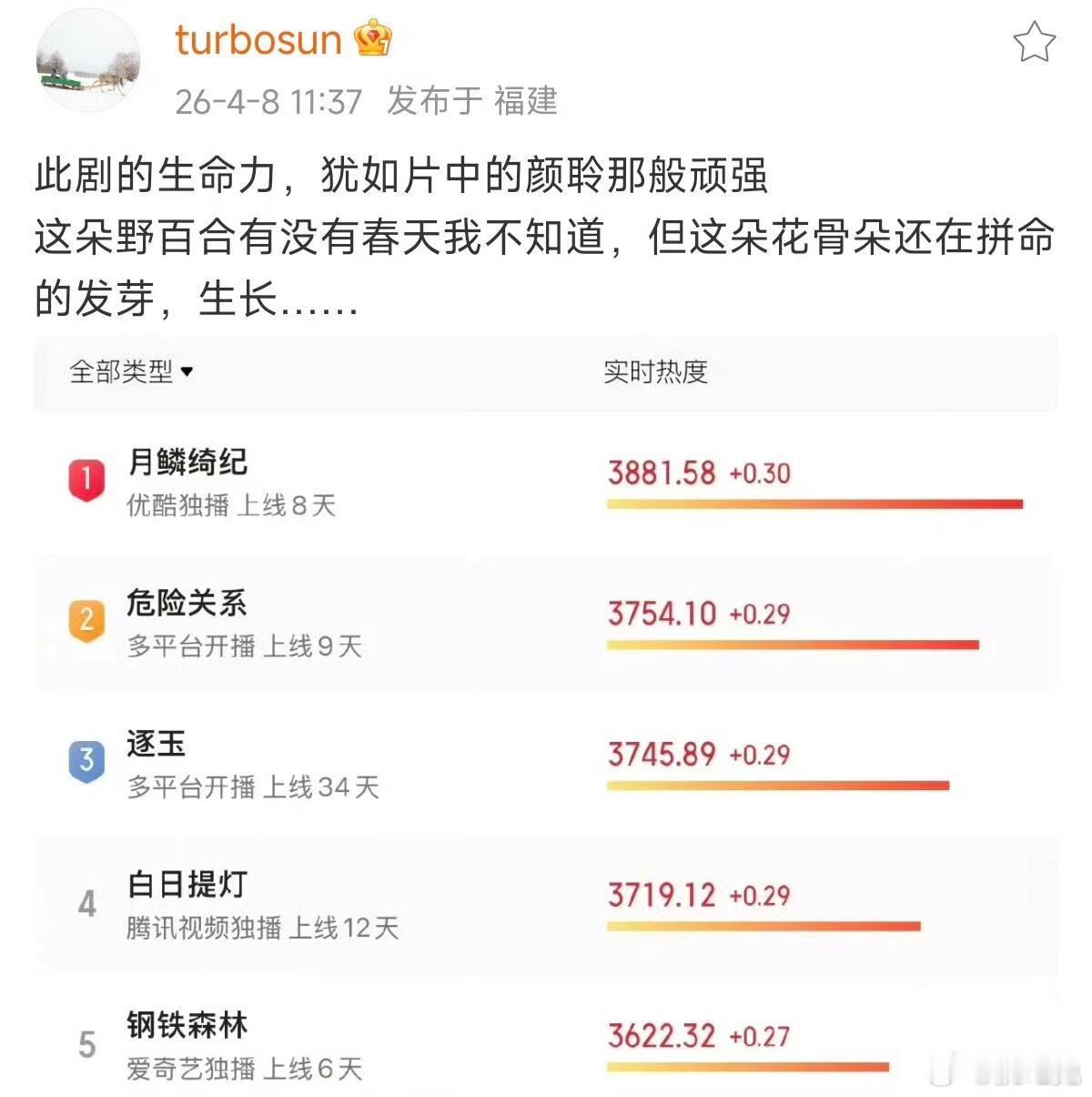
Task: Click the orange rank 2 badge icon
Action: [85, 617]
